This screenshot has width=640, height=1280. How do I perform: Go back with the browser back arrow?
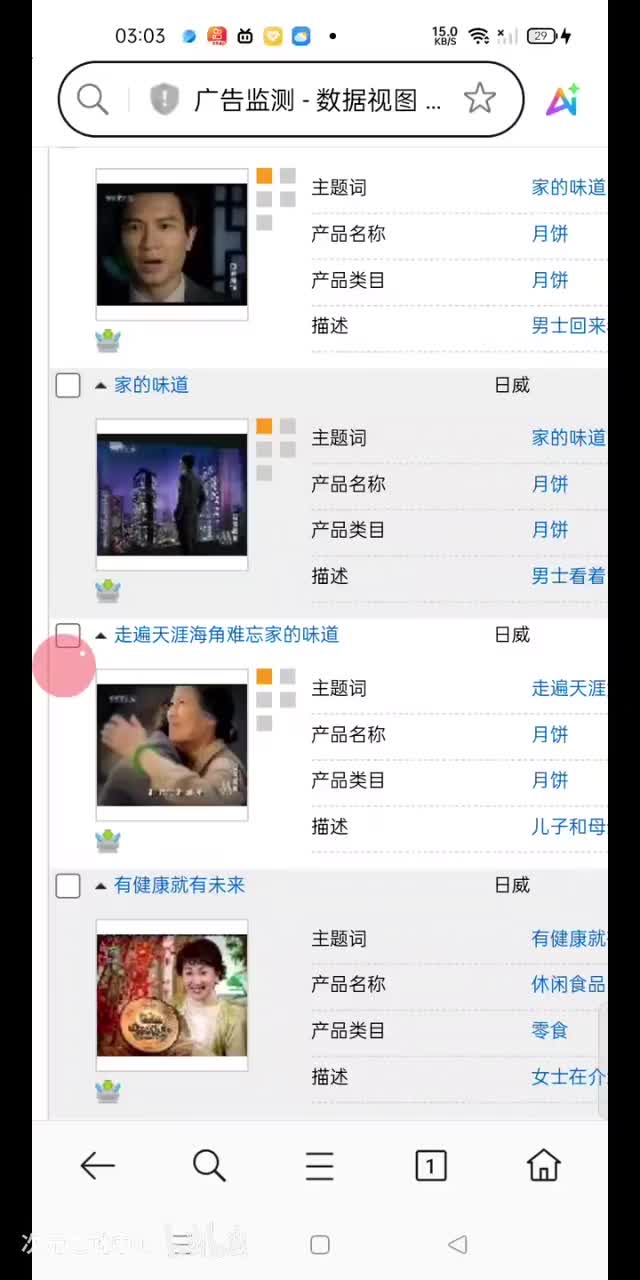point(97,1165)
